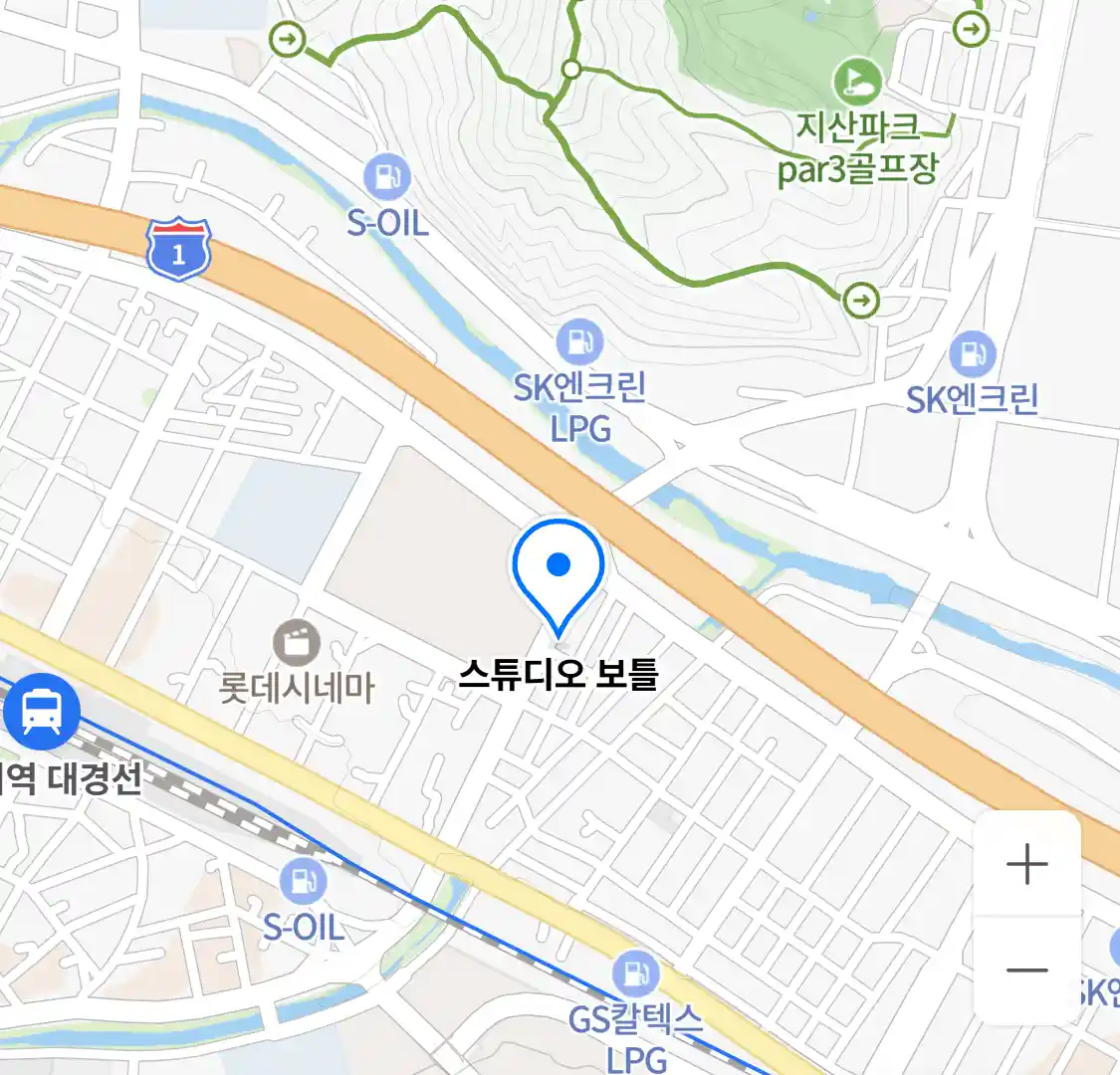The image size is (1120, 1075).
Task: Zoom out of the map
Action: point(1026,969)
